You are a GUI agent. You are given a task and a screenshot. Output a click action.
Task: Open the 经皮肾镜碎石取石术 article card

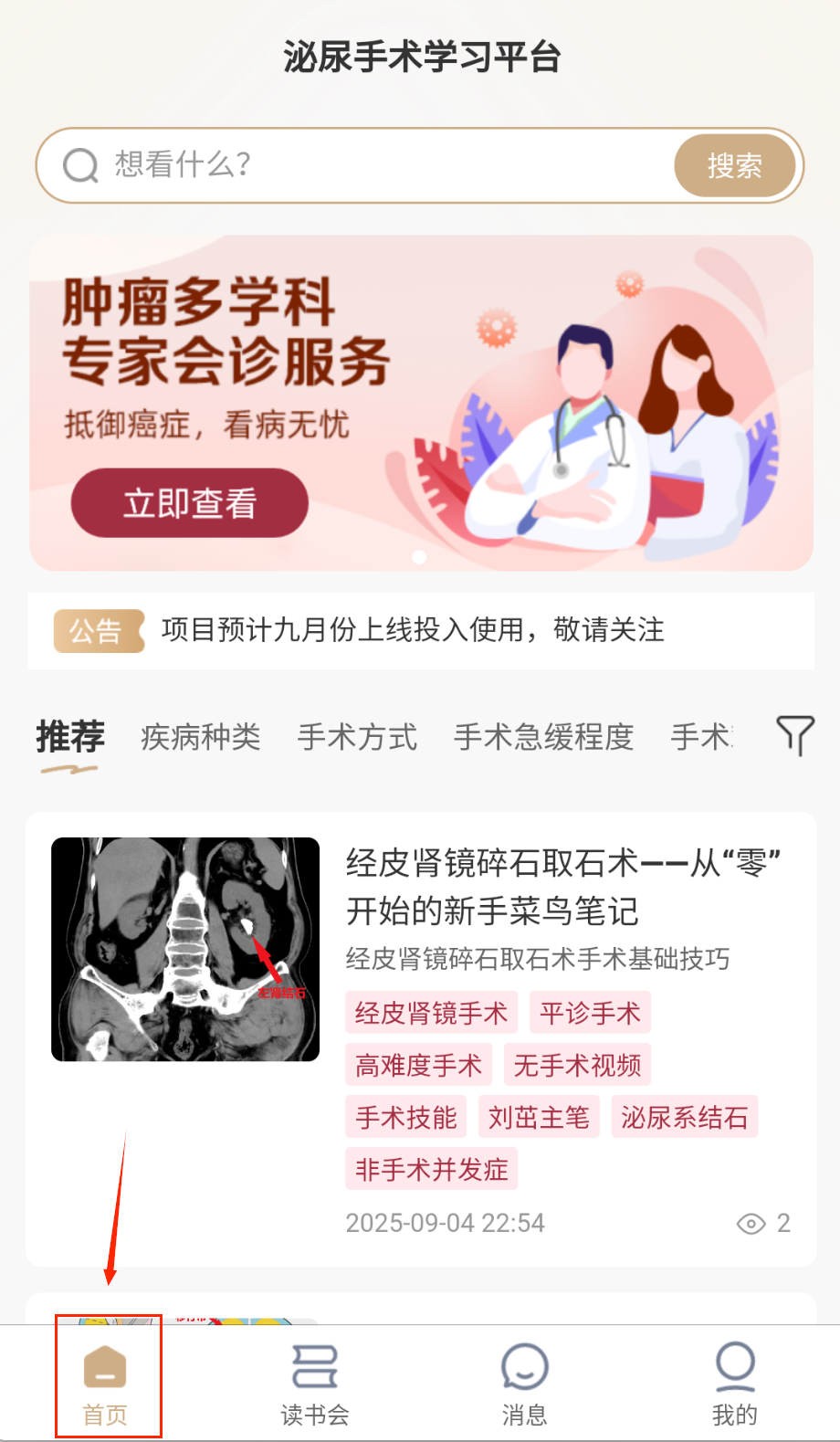point(562,886)
